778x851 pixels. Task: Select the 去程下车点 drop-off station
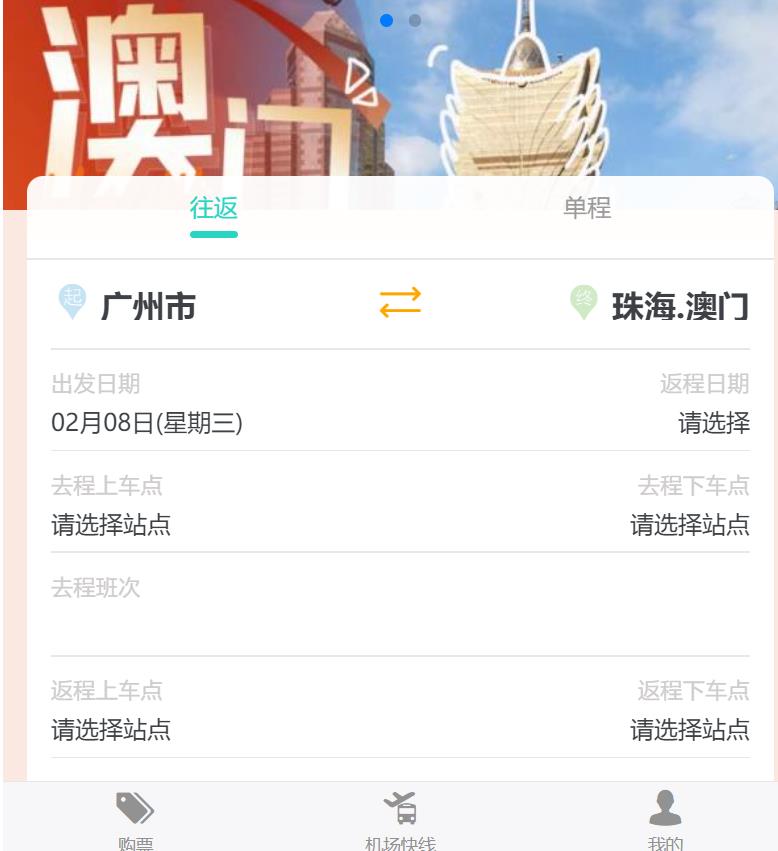[689, 524]
